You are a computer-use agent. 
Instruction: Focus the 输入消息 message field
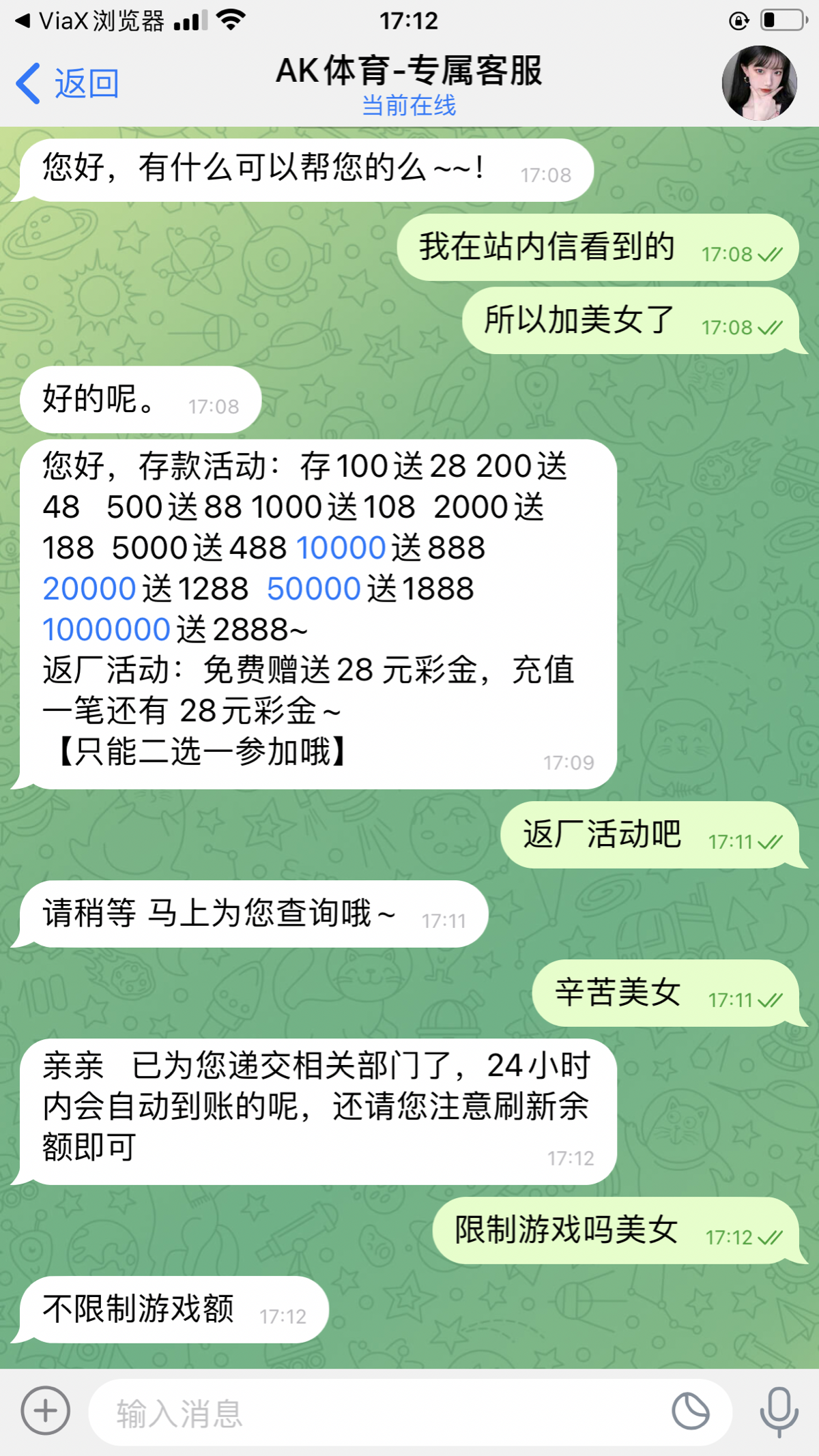375,1412
